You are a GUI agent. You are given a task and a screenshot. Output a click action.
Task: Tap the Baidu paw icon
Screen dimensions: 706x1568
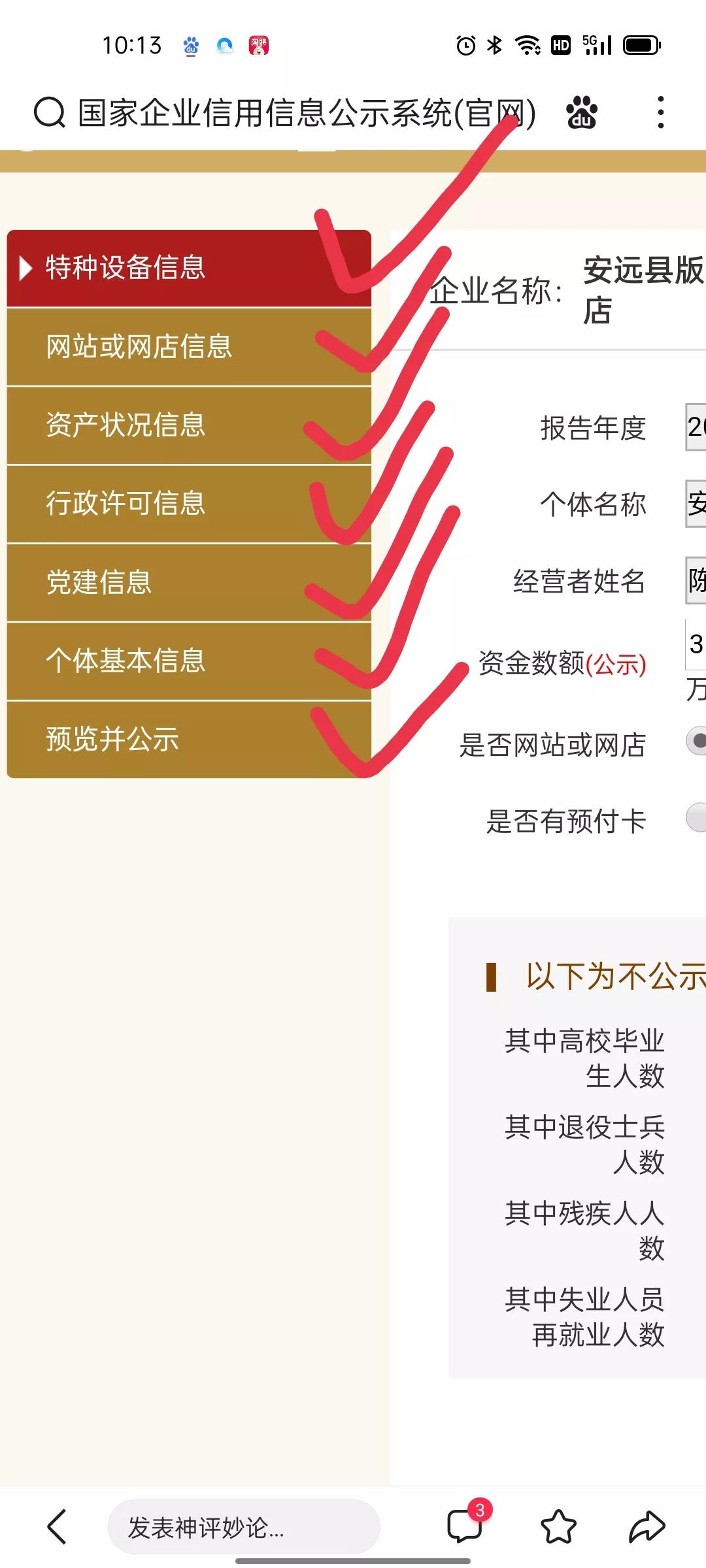click(x=581, y=112)
